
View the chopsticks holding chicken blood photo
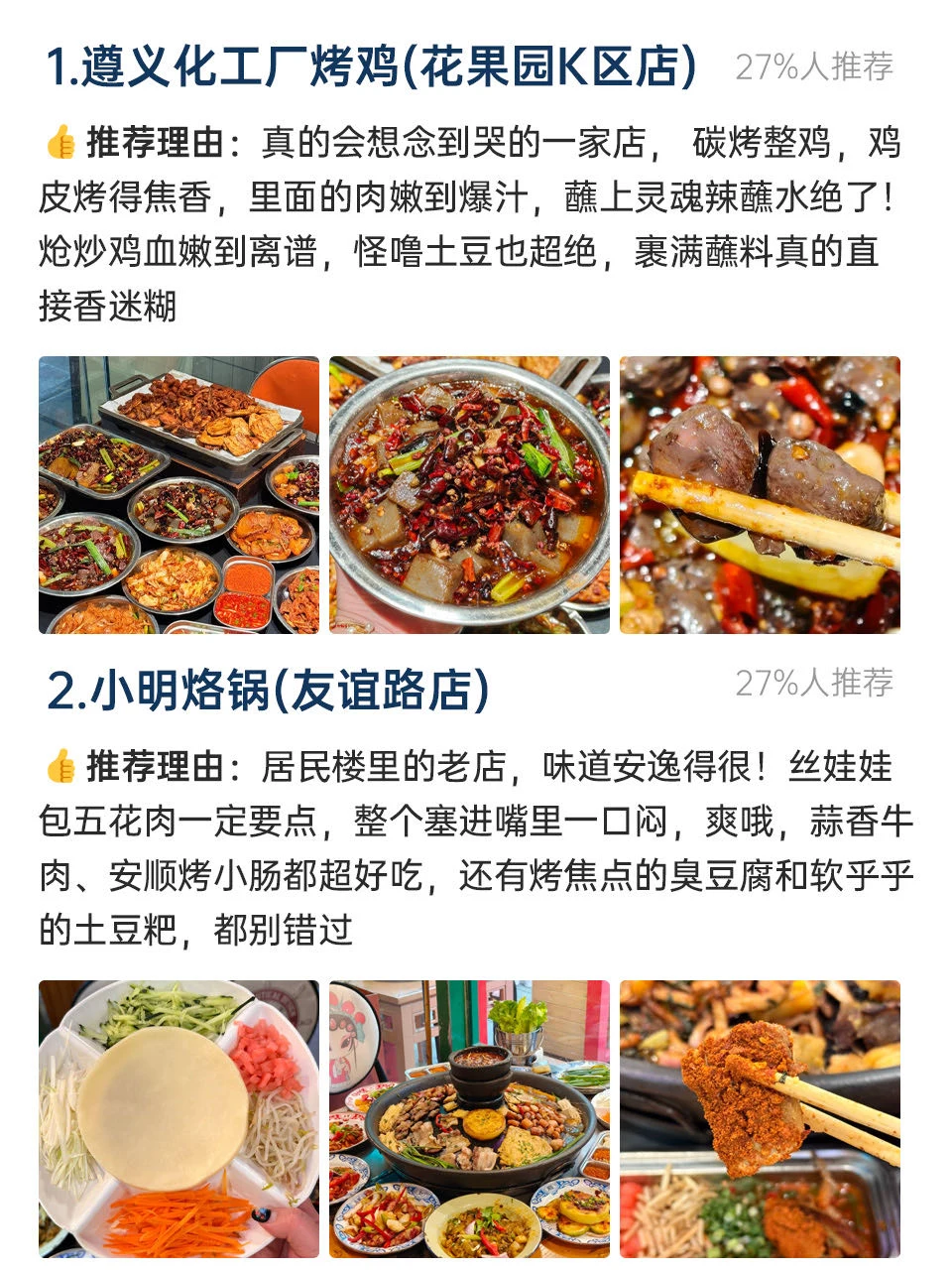tap(761, 495)
